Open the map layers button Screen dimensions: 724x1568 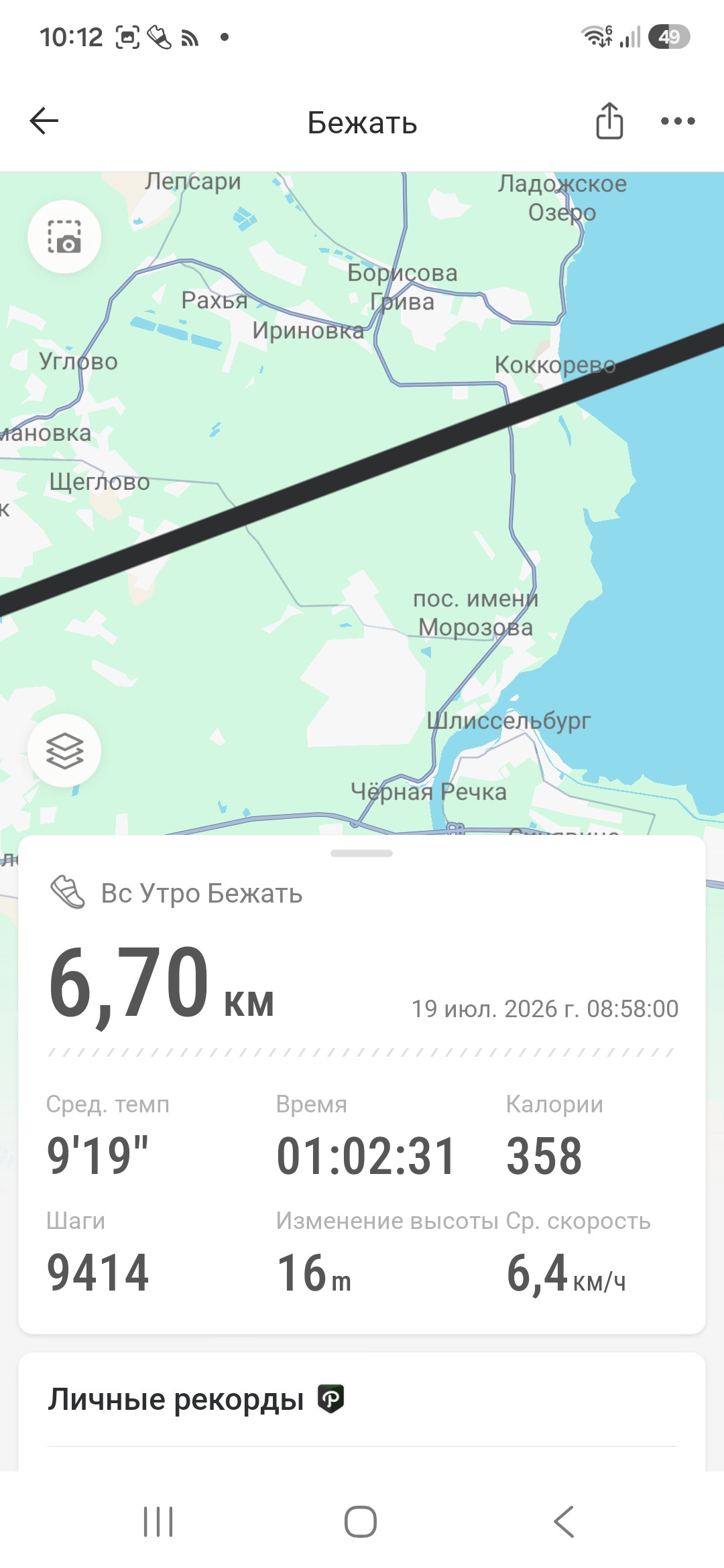click(64, 750)
